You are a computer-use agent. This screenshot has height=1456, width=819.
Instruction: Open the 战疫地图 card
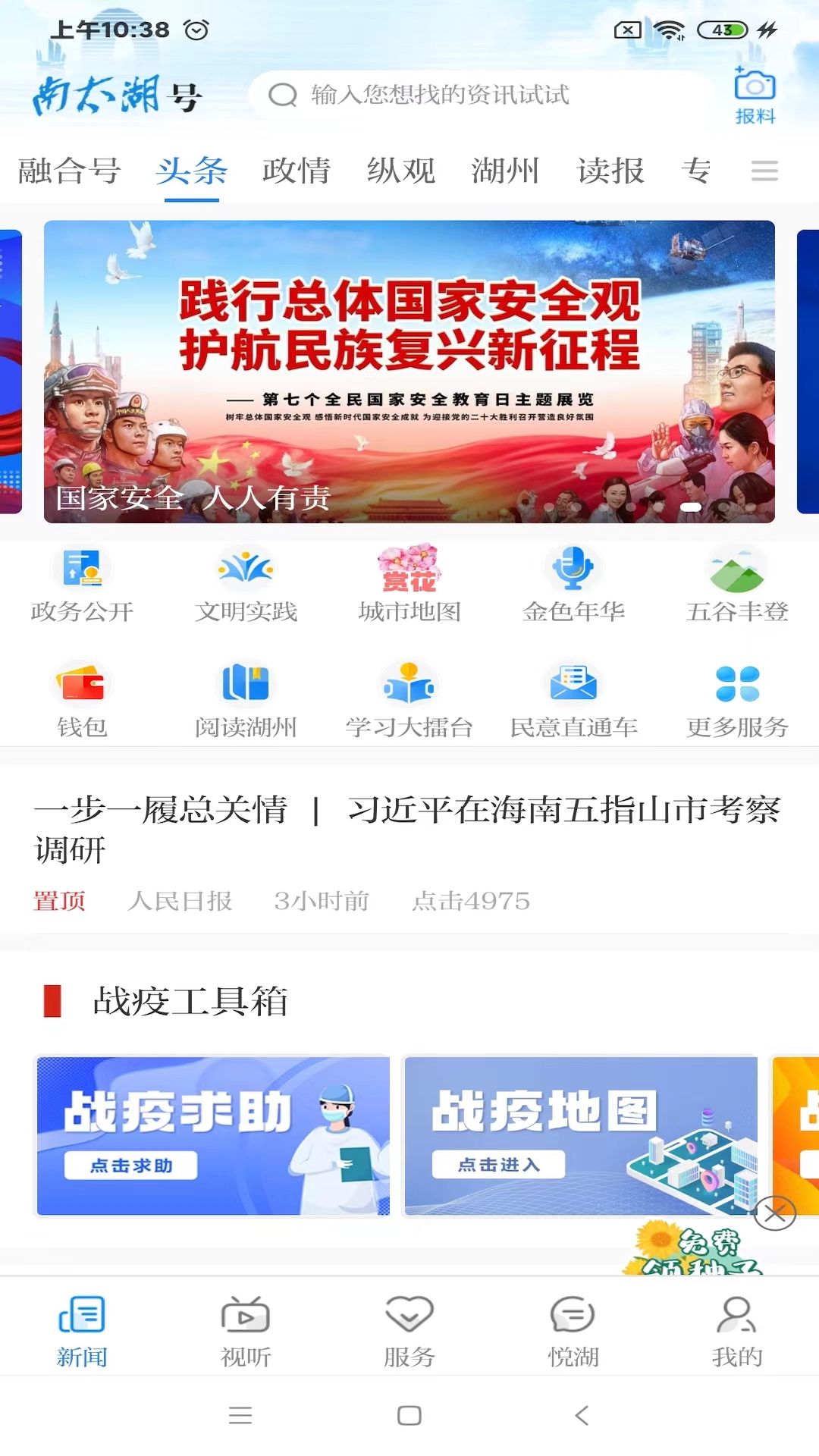point(581,1136)
